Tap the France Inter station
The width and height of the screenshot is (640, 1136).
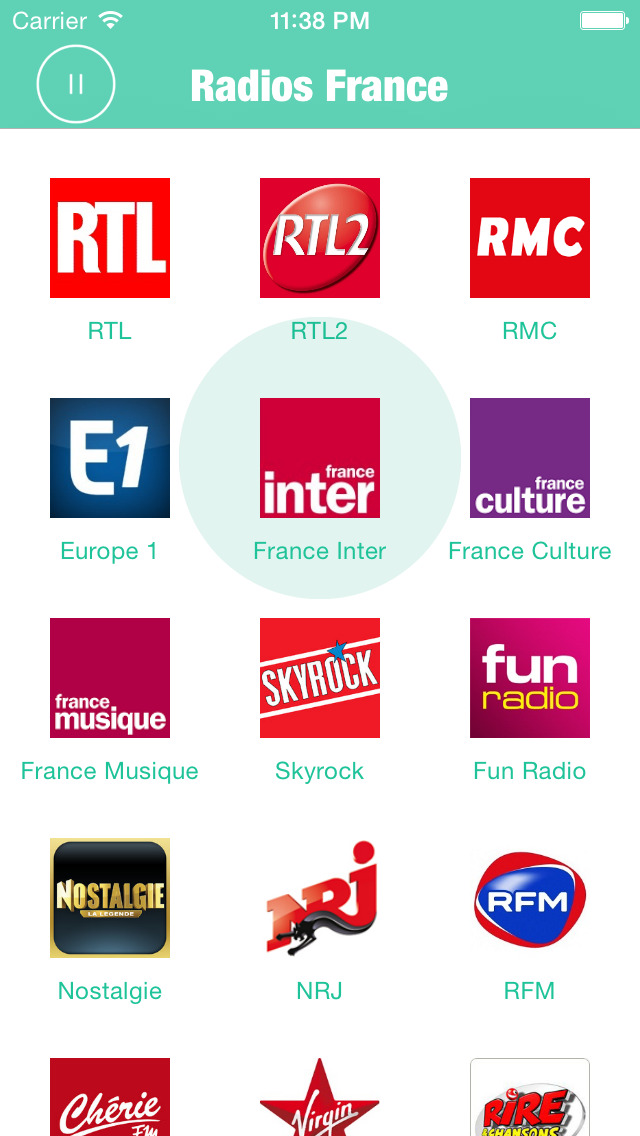pos(320,458)
